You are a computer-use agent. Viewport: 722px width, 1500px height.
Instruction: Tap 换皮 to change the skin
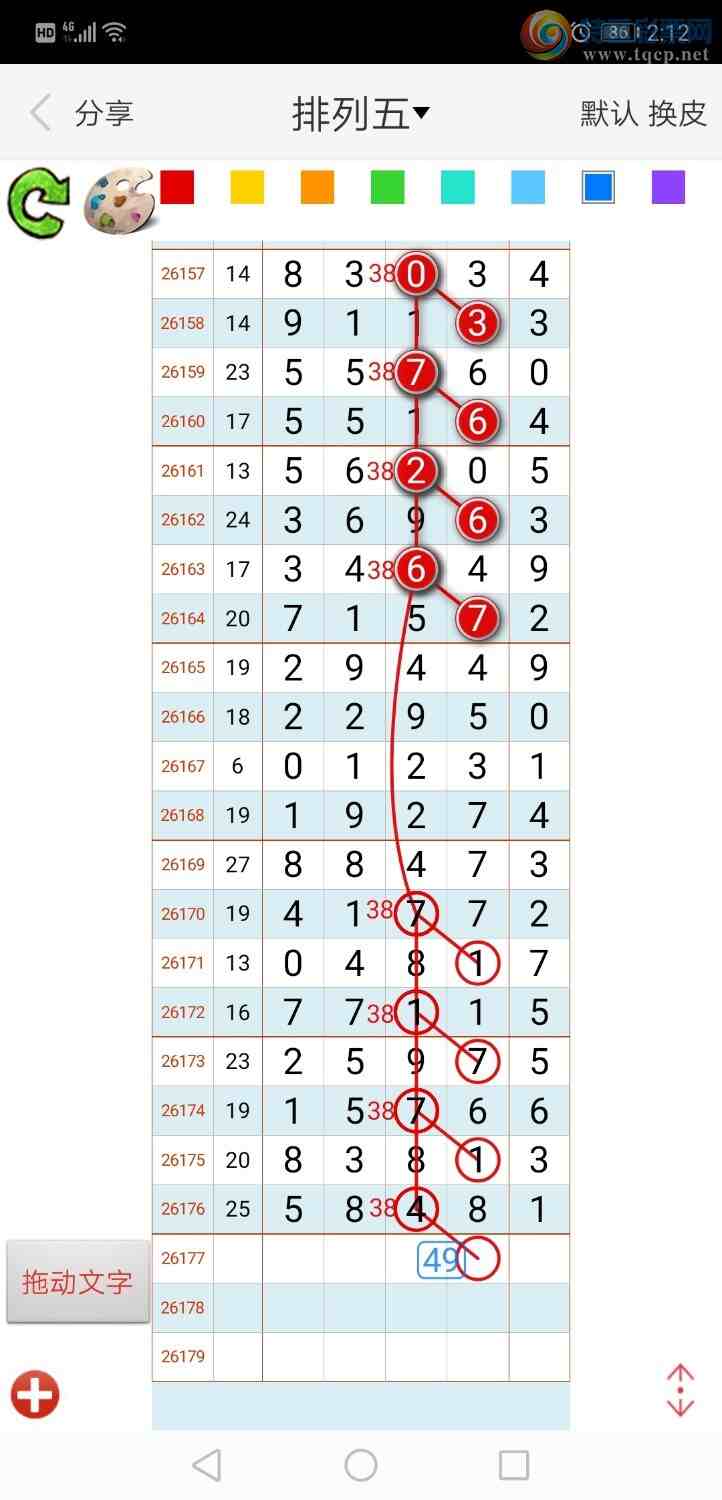point(677,113)
